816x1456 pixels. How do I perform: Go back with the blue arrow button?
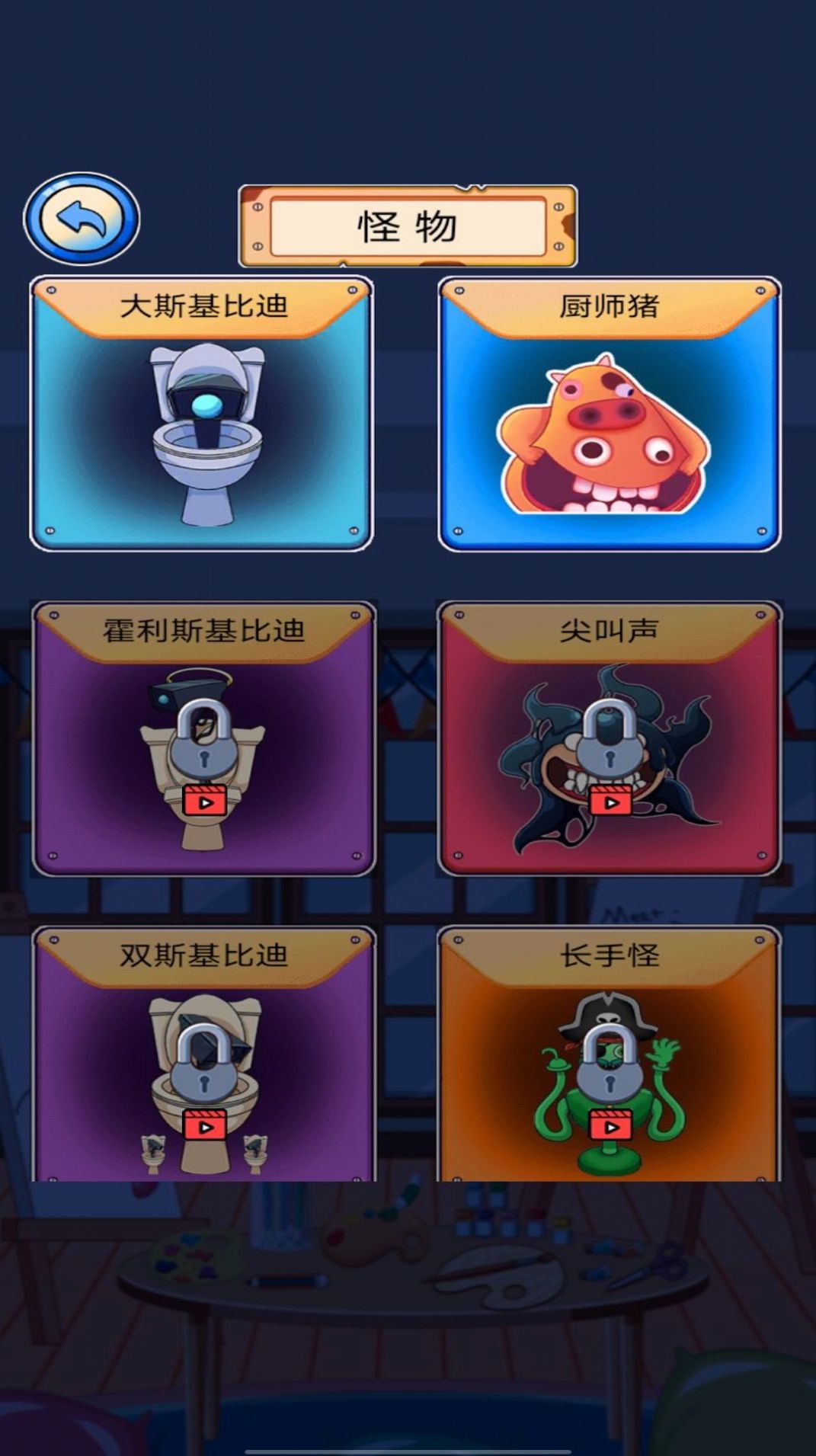[x=82, y=219]
